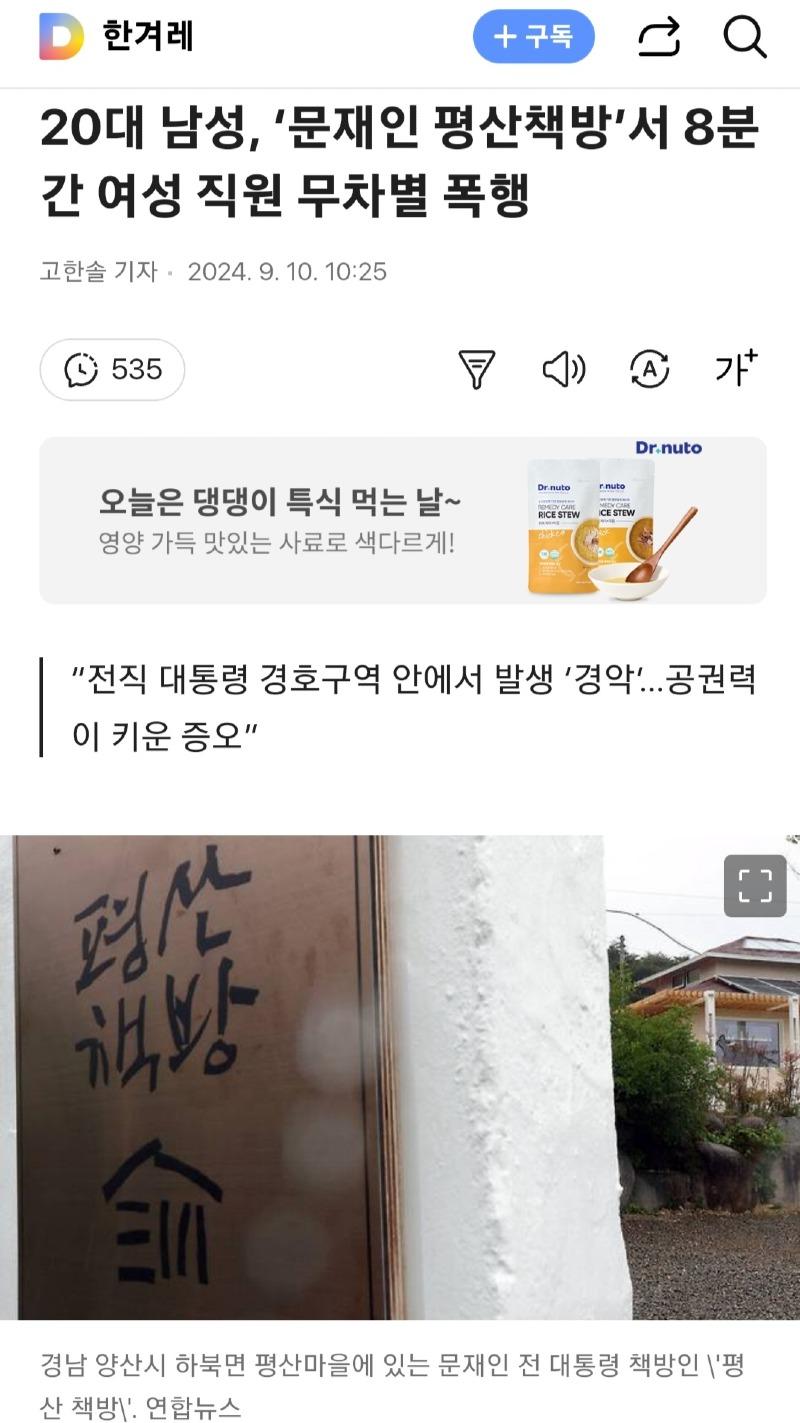
Task: View reporter 고한솔's profile
Action: tap(97, 271)
